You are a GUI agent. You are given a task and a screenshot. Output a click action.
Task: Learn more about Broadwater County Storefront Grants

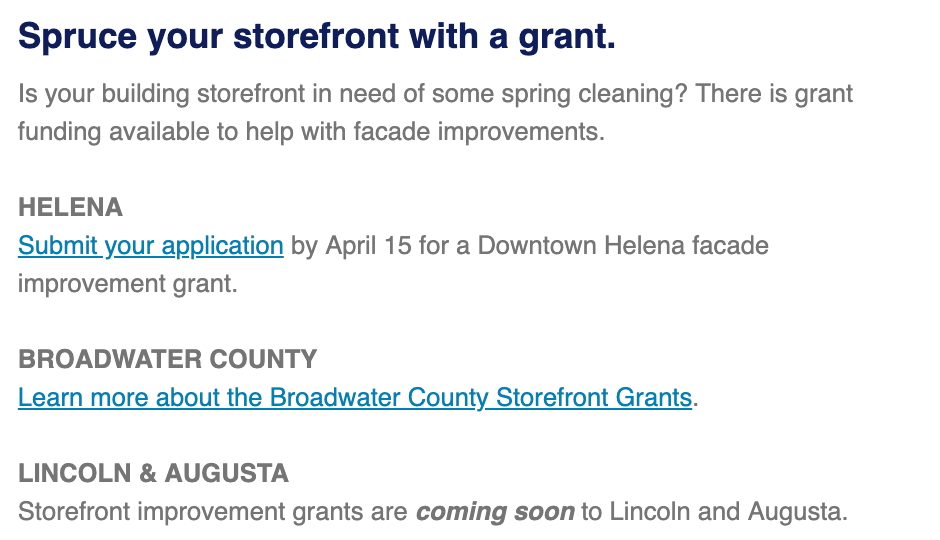(355, 398)
